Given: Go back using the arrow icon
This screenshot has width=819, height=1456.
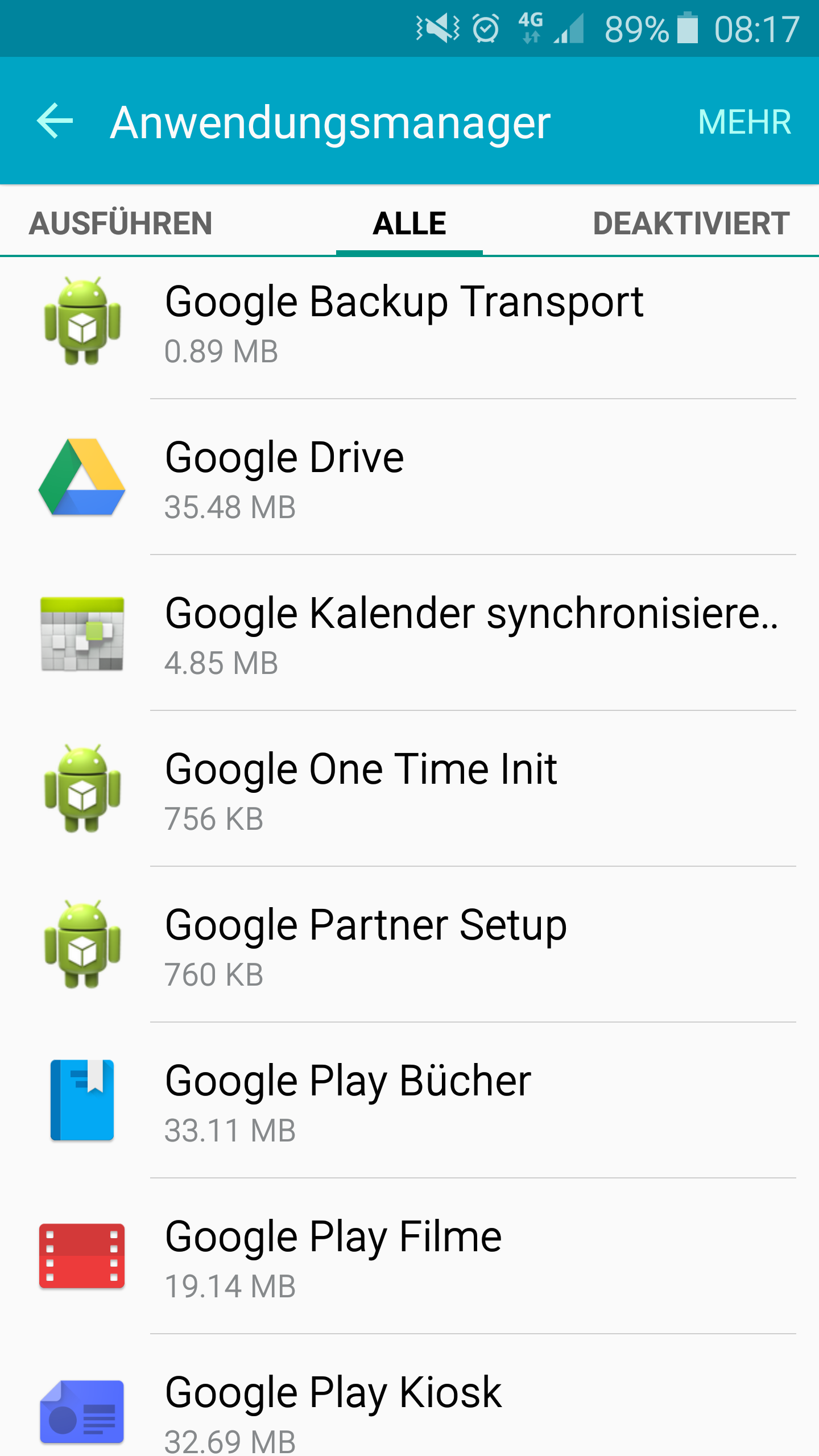Looking at the screenshot, I should (x=55, y=121).
